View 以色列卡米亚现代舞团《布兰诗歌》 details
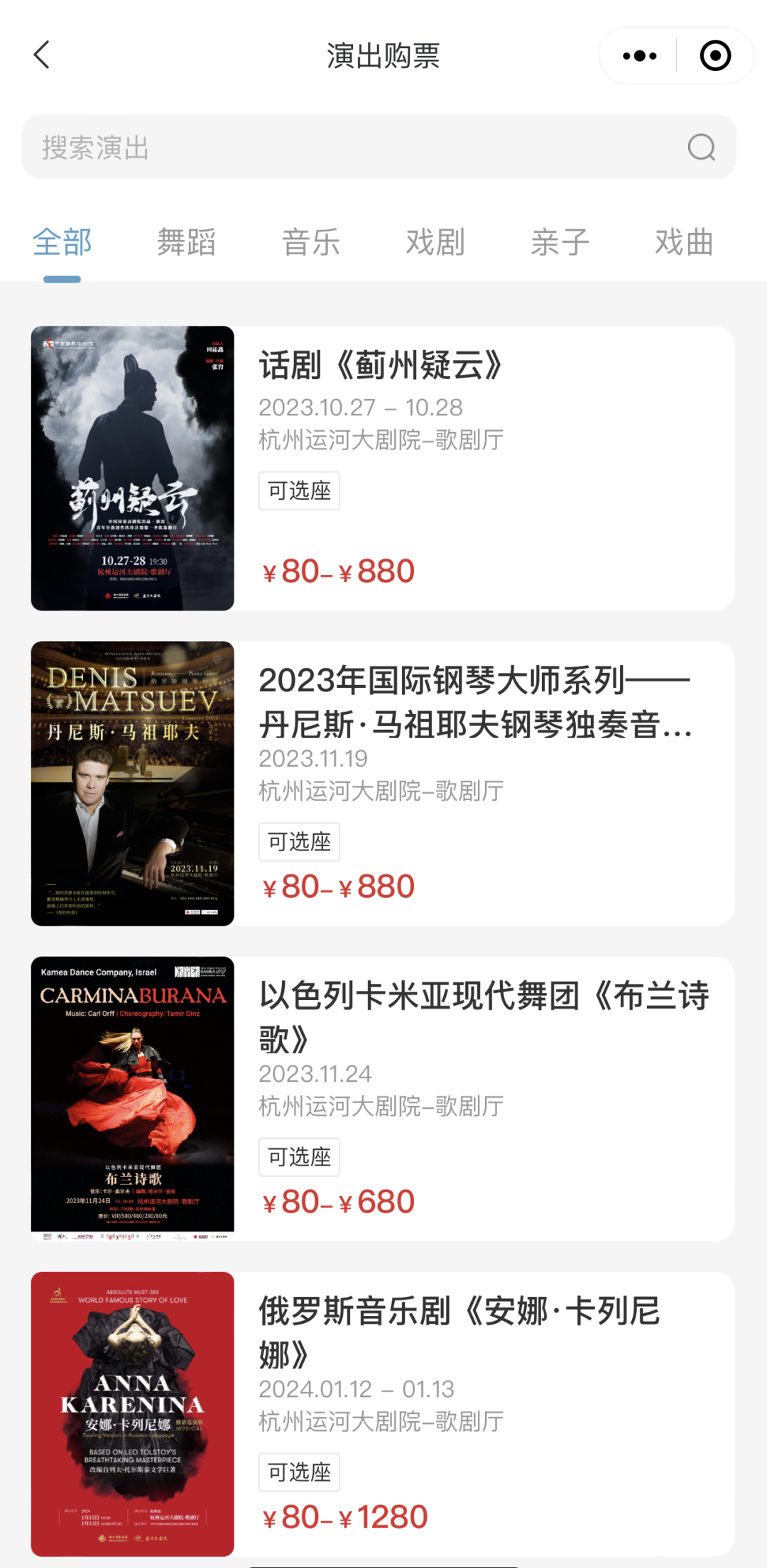The width and height of the screenshot is (767, 1568). (x=383, y=1099)
